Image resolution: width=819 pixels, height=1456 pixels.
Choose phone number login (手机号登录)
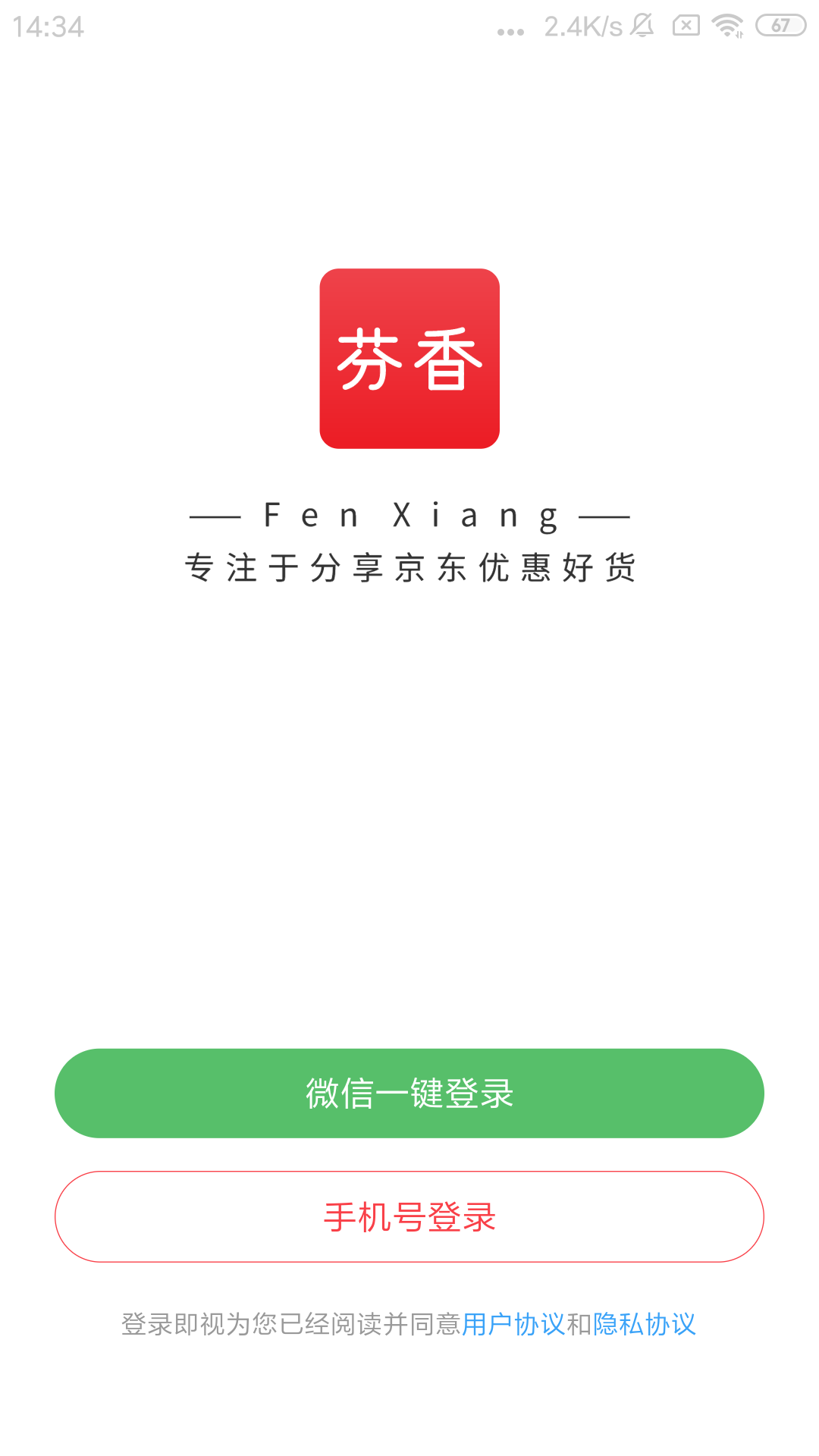pyautogui.click(x=409, y=1216)
